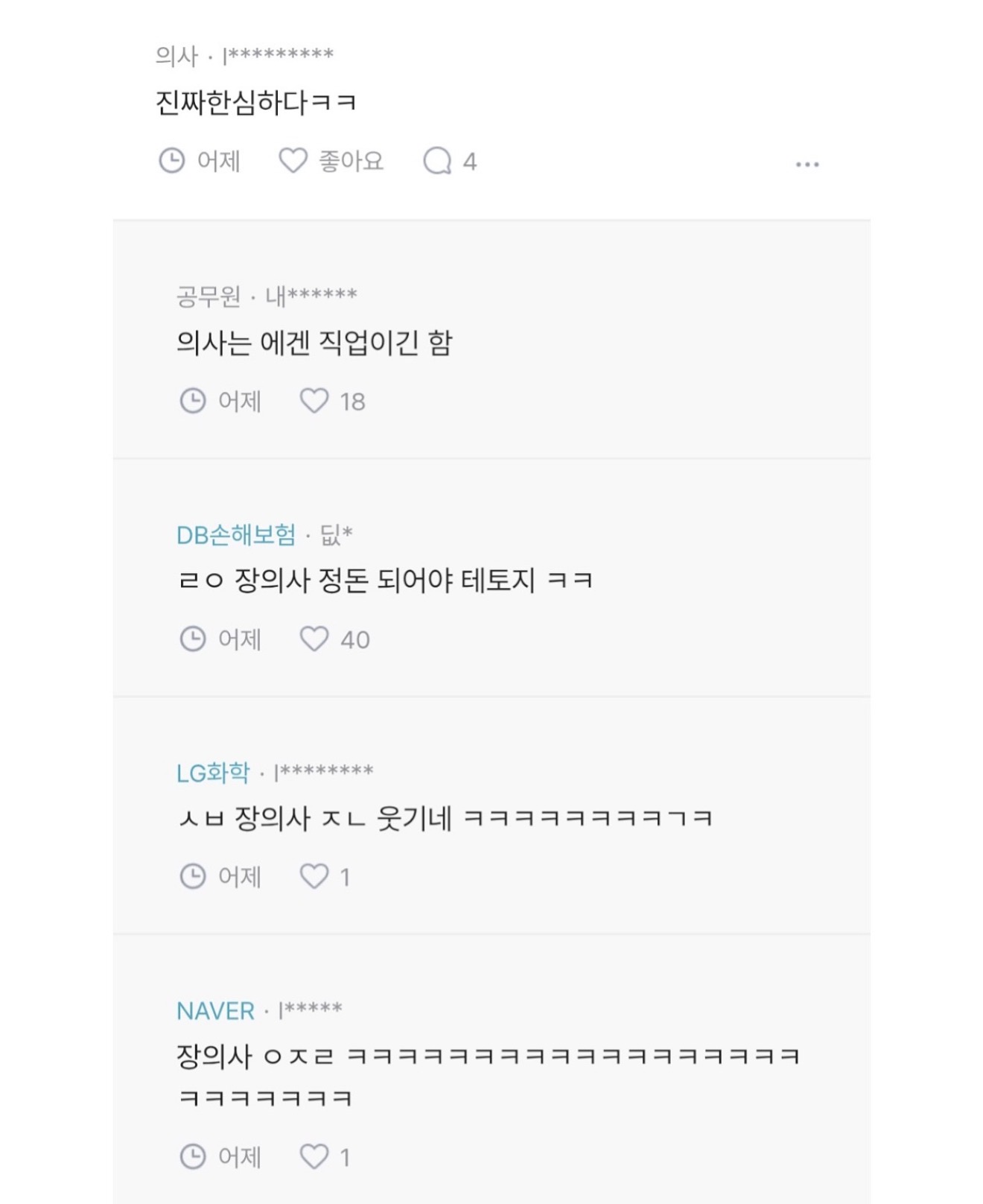The height and width of the screenshot is (1204, 983).
Task: Click the clock icon next to first comment timestamp
Action: 172,159
